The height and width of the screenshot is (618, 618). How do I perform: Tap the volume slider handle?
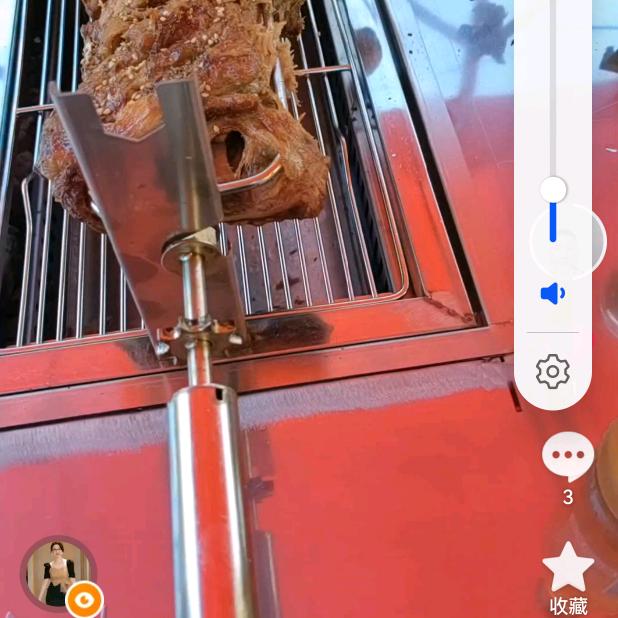[553, 189]
